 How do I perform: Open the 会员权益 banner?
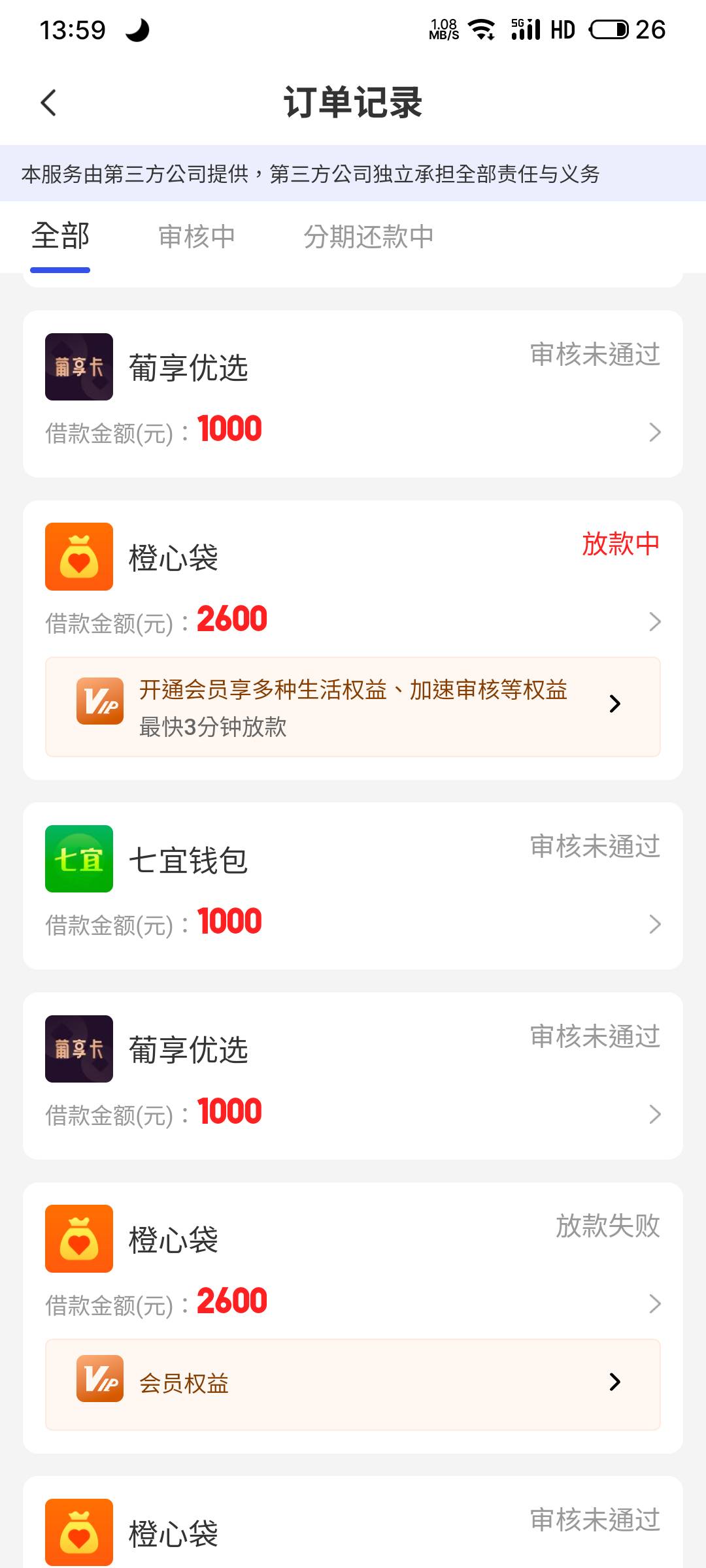click(x=353, y=1384)
